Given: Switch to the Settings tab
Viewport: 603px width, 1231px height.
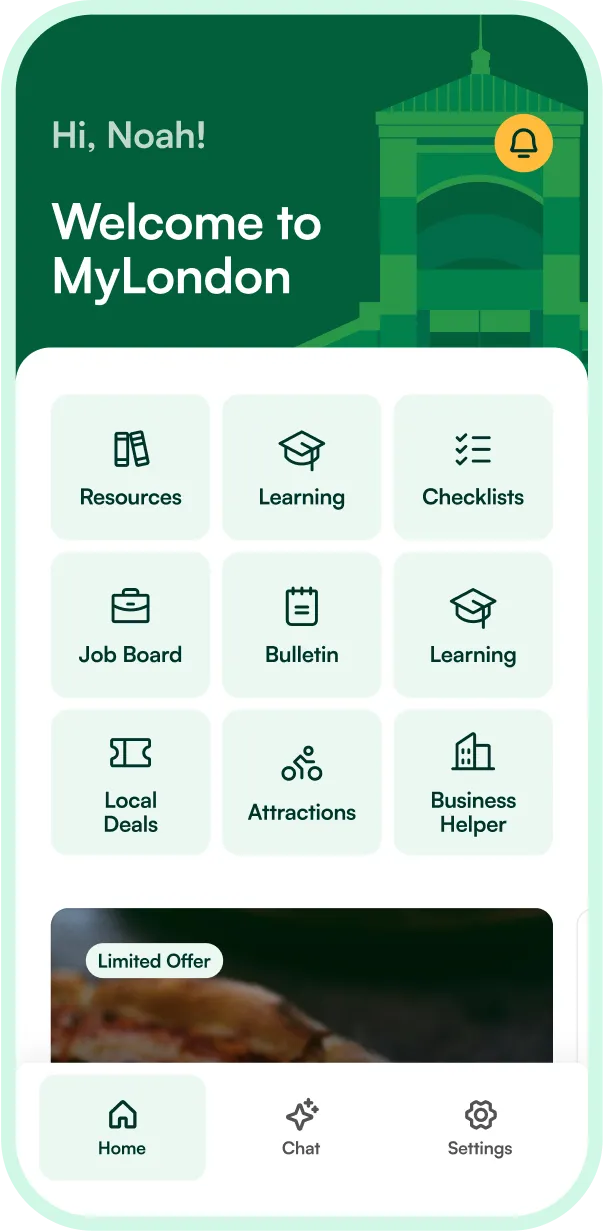Looking at the screenshot, I should pos(480,1127).
